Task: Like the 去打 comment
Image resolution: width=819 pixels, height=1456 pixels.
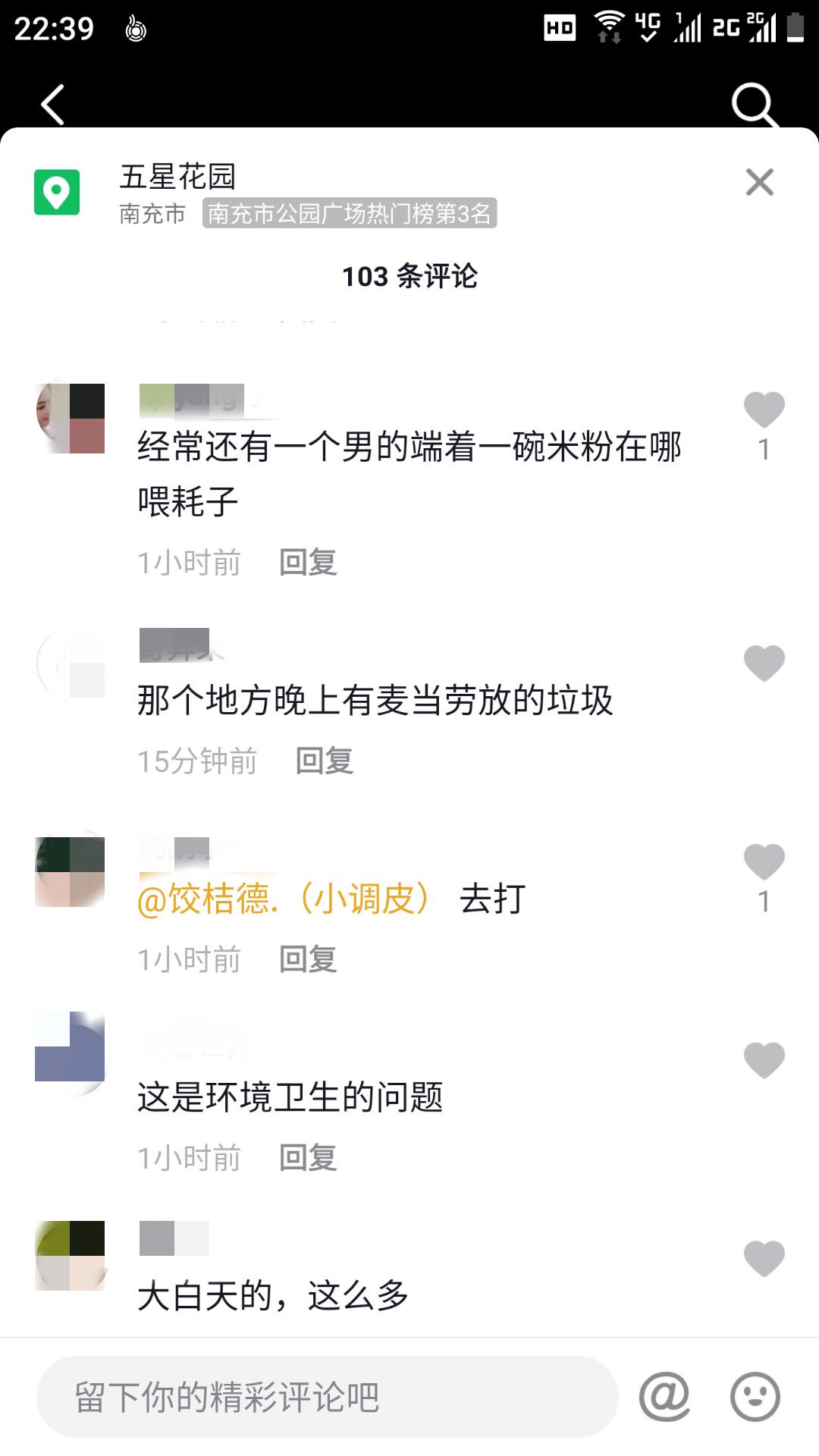Action: pos(764,862)
